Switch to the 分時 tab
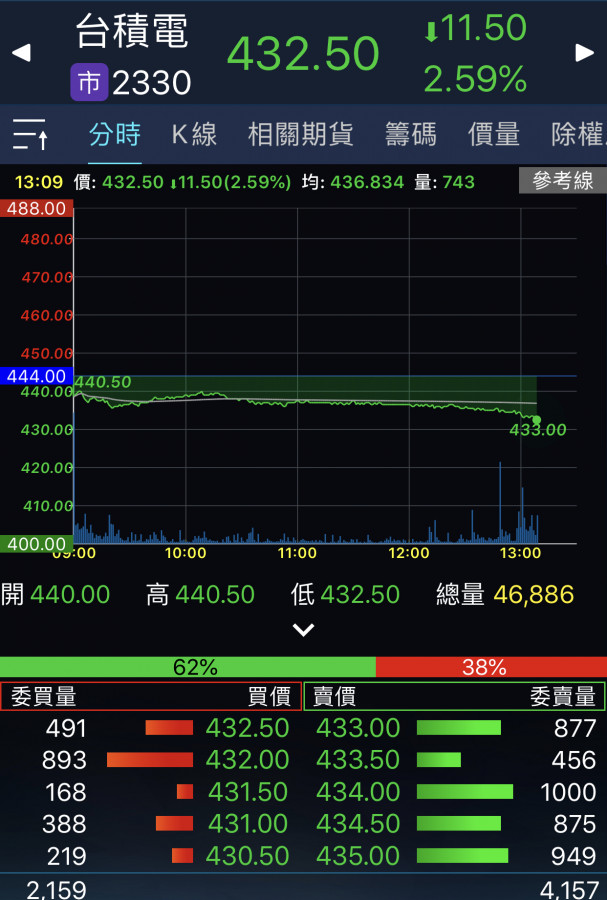 114,134
